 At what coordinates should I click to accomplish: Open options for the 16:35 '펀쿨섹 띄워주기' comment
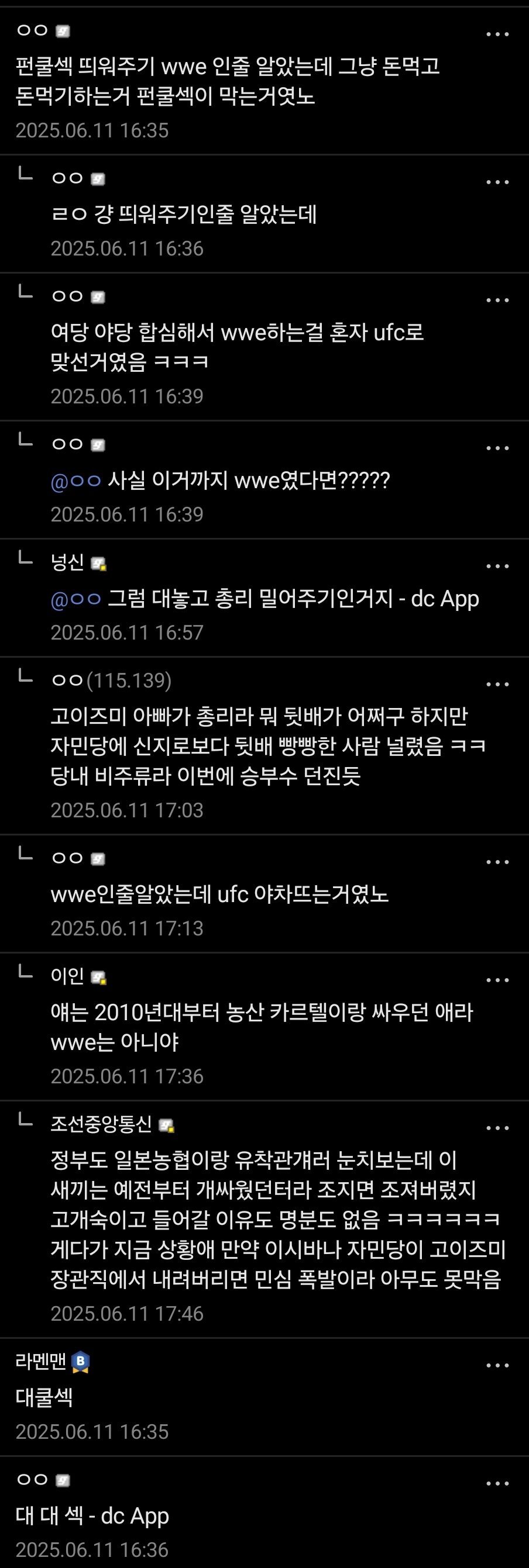point(497,34)
